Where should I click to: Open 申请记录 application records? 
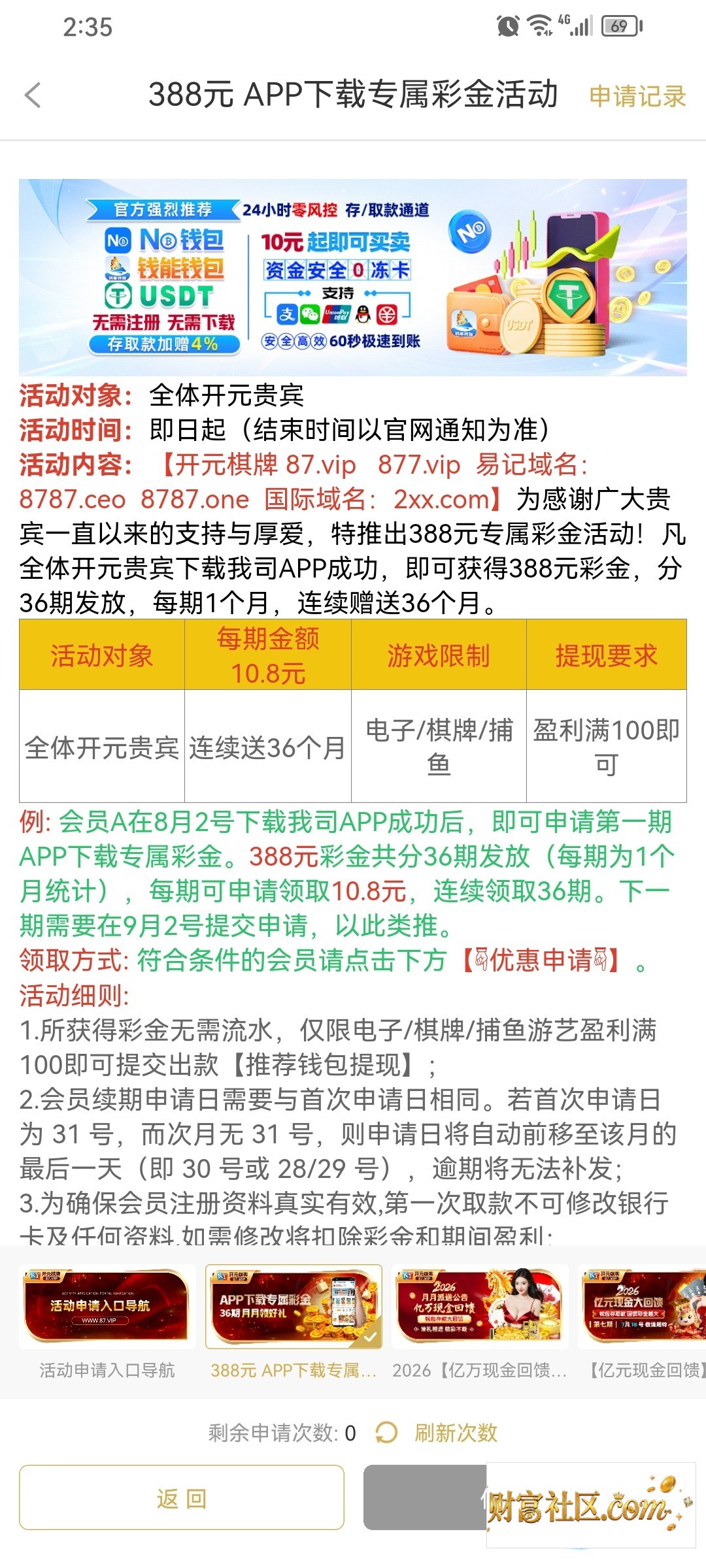(x=637, y=96)
